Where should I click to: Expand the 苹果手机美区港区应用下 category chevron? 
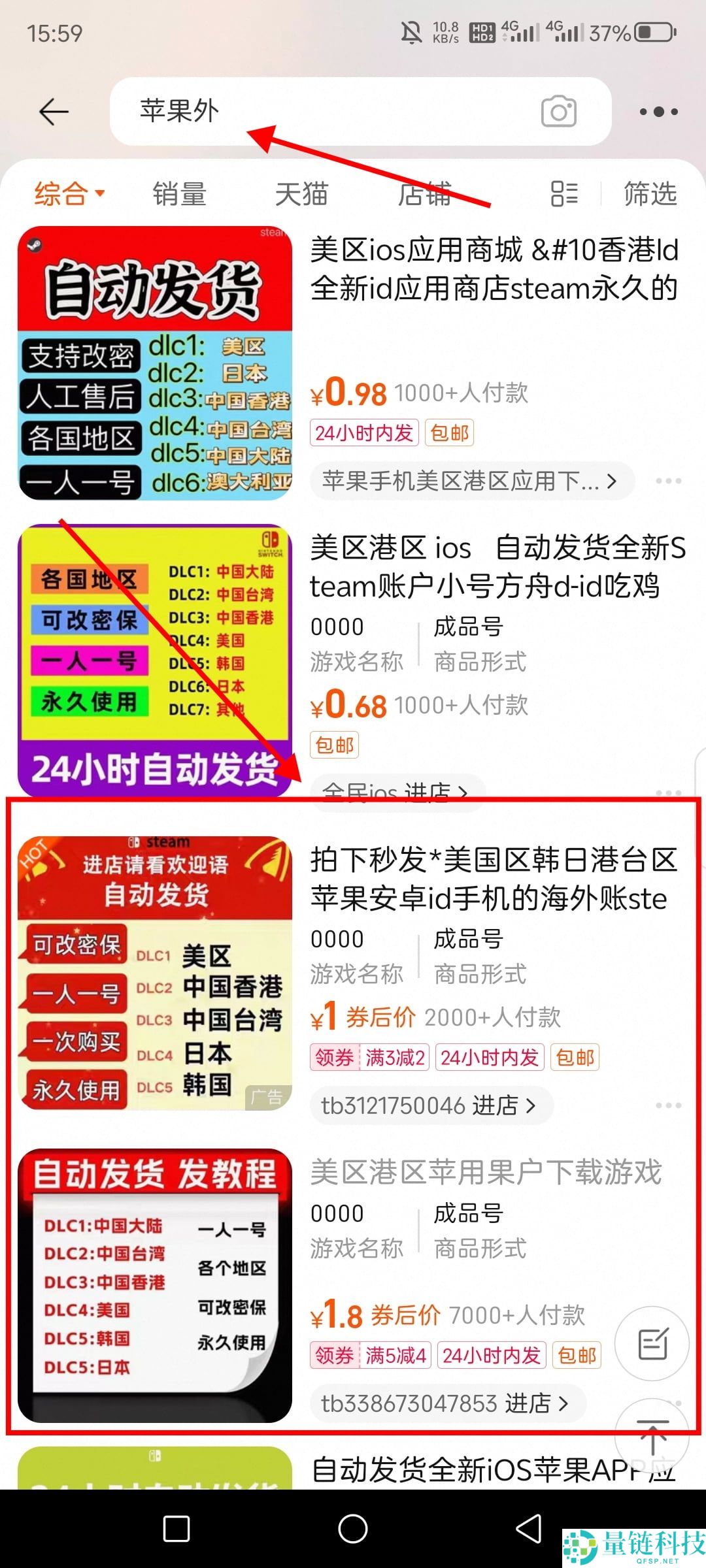click(612, 481)
